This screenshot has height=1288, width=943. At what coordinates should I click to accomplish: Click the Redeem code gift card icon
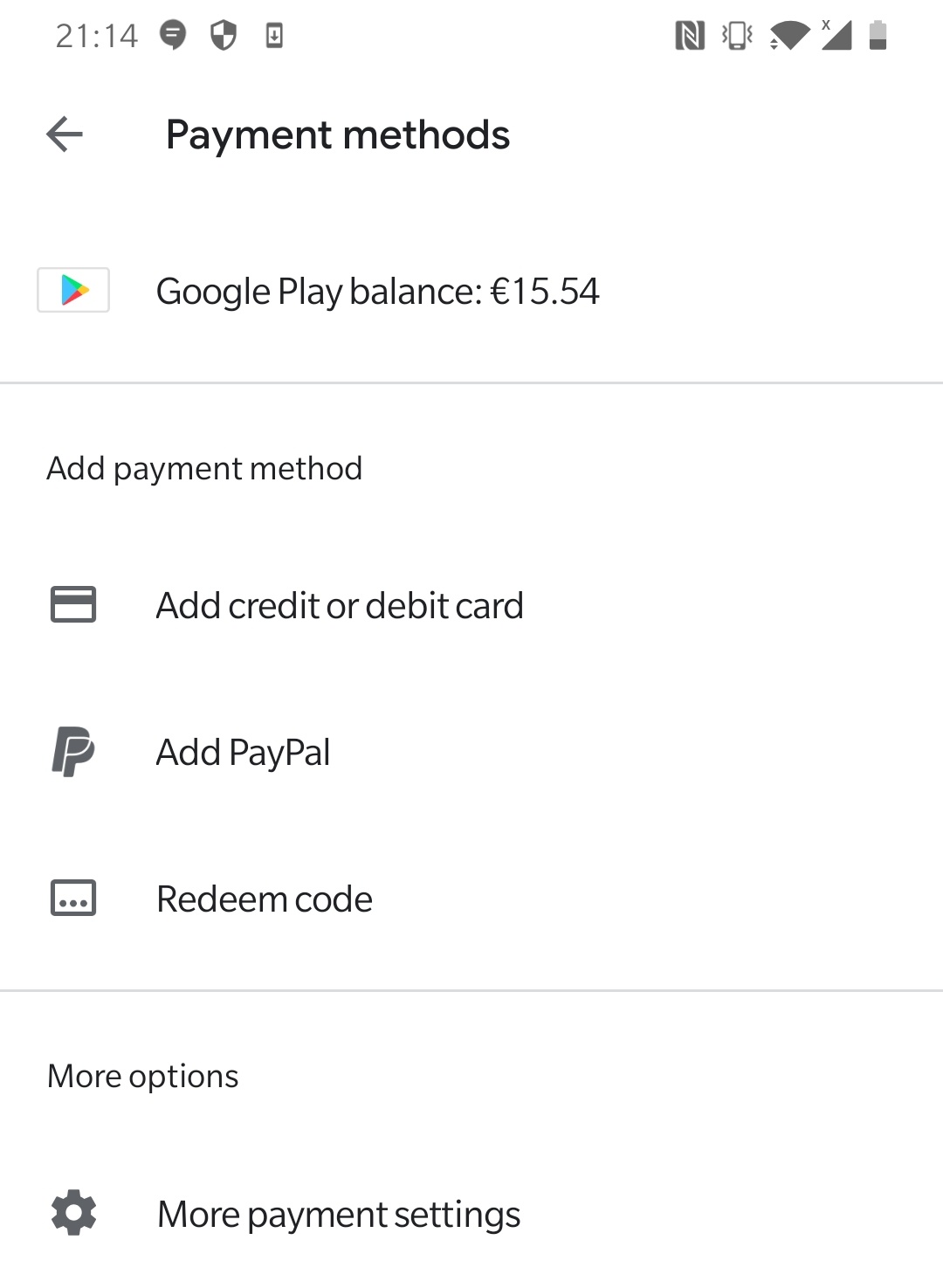click(73, 898)
